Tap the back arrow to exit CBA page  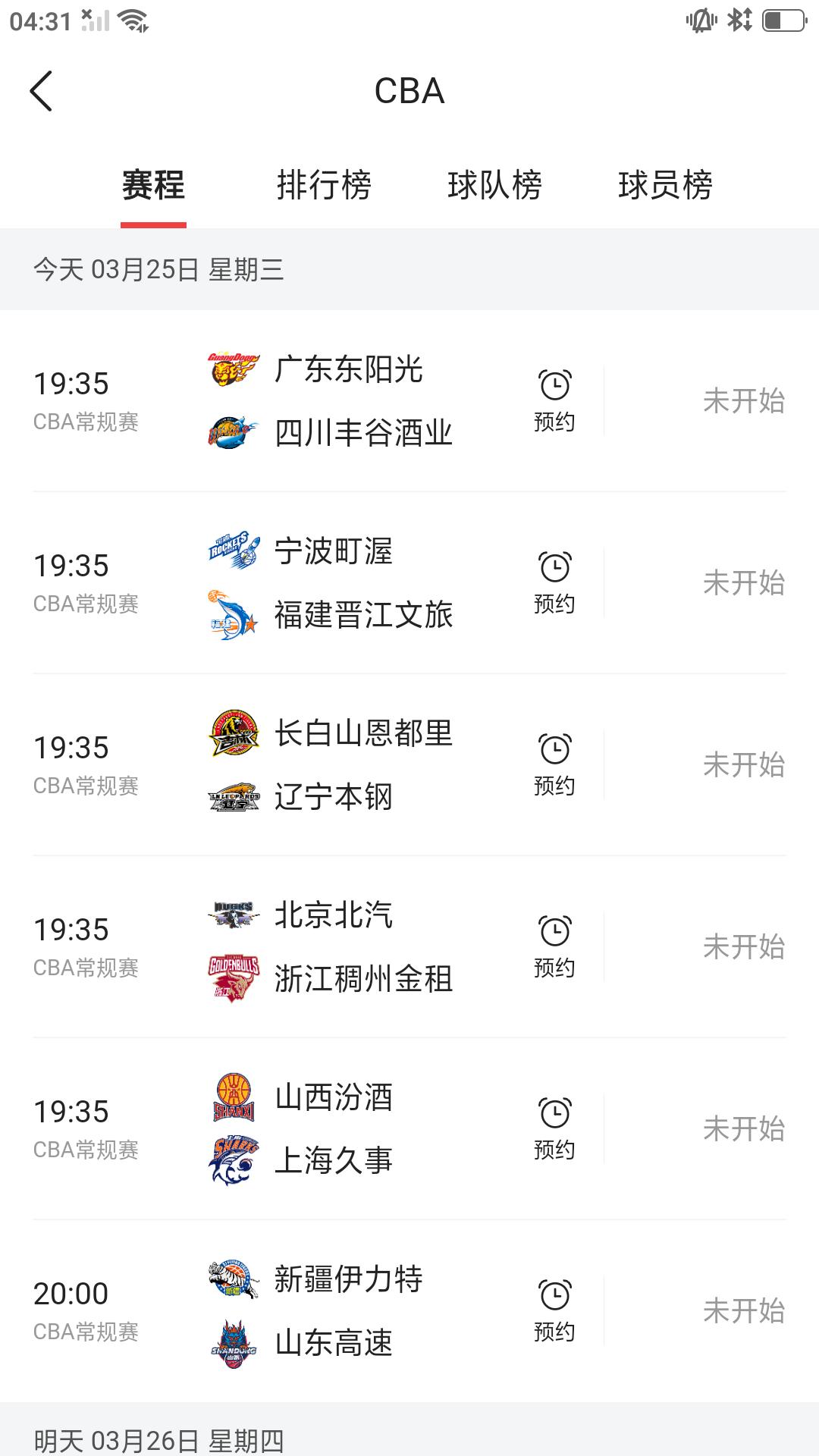point(39,90)
